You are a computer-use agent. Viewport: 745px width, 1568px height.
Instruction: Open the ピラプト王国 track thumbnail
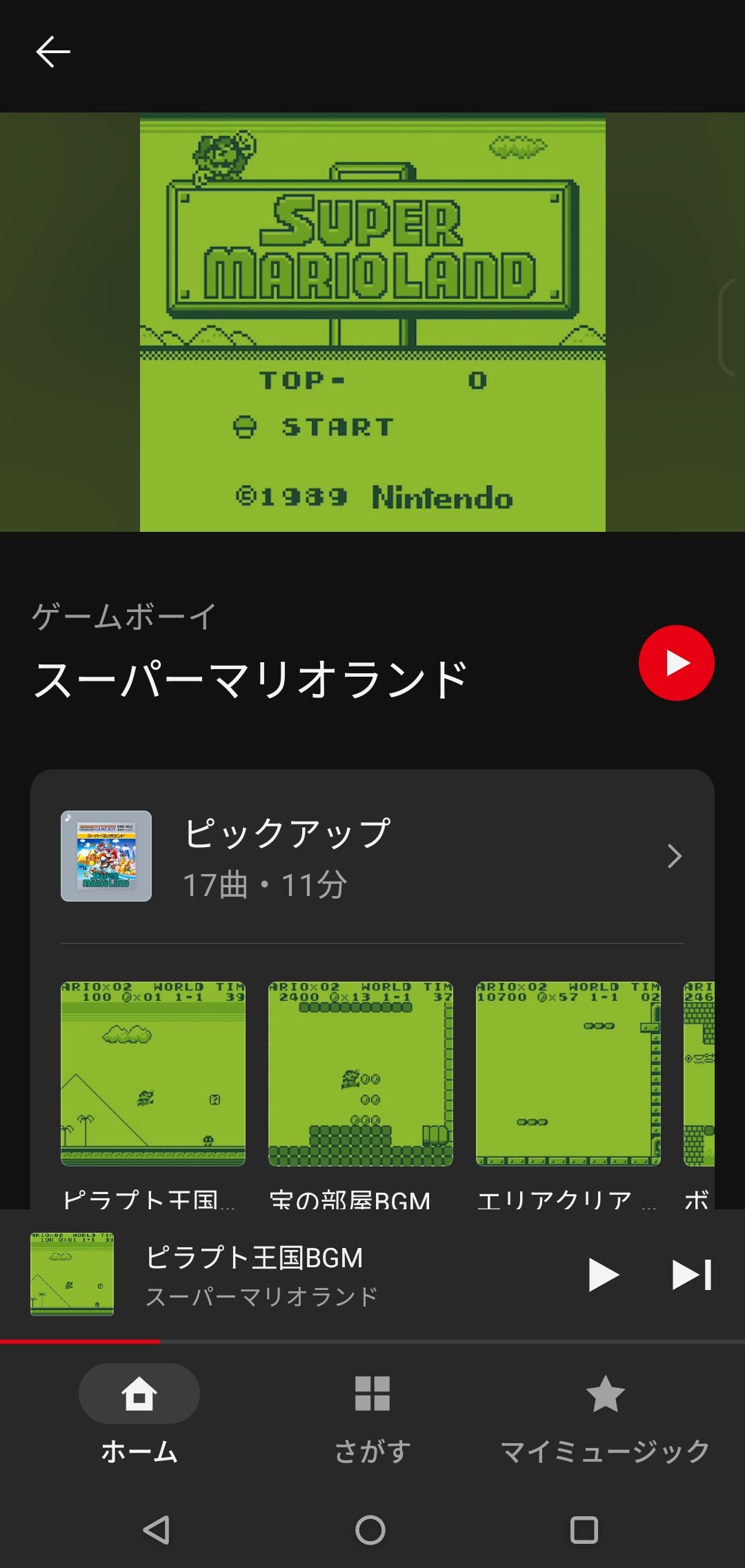tap(153, 1074)
